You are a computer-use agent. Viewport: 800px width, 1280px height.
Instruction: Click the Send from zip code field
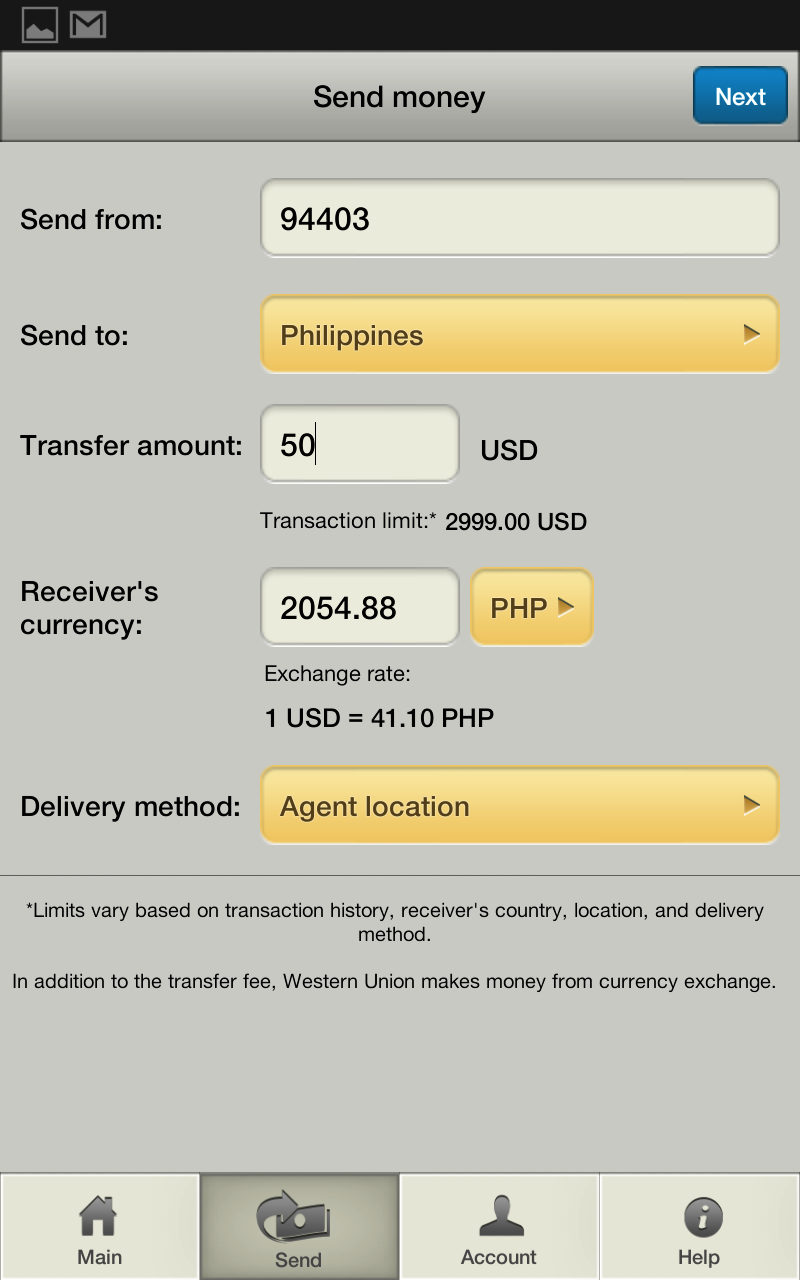click(x=519, y=218)
